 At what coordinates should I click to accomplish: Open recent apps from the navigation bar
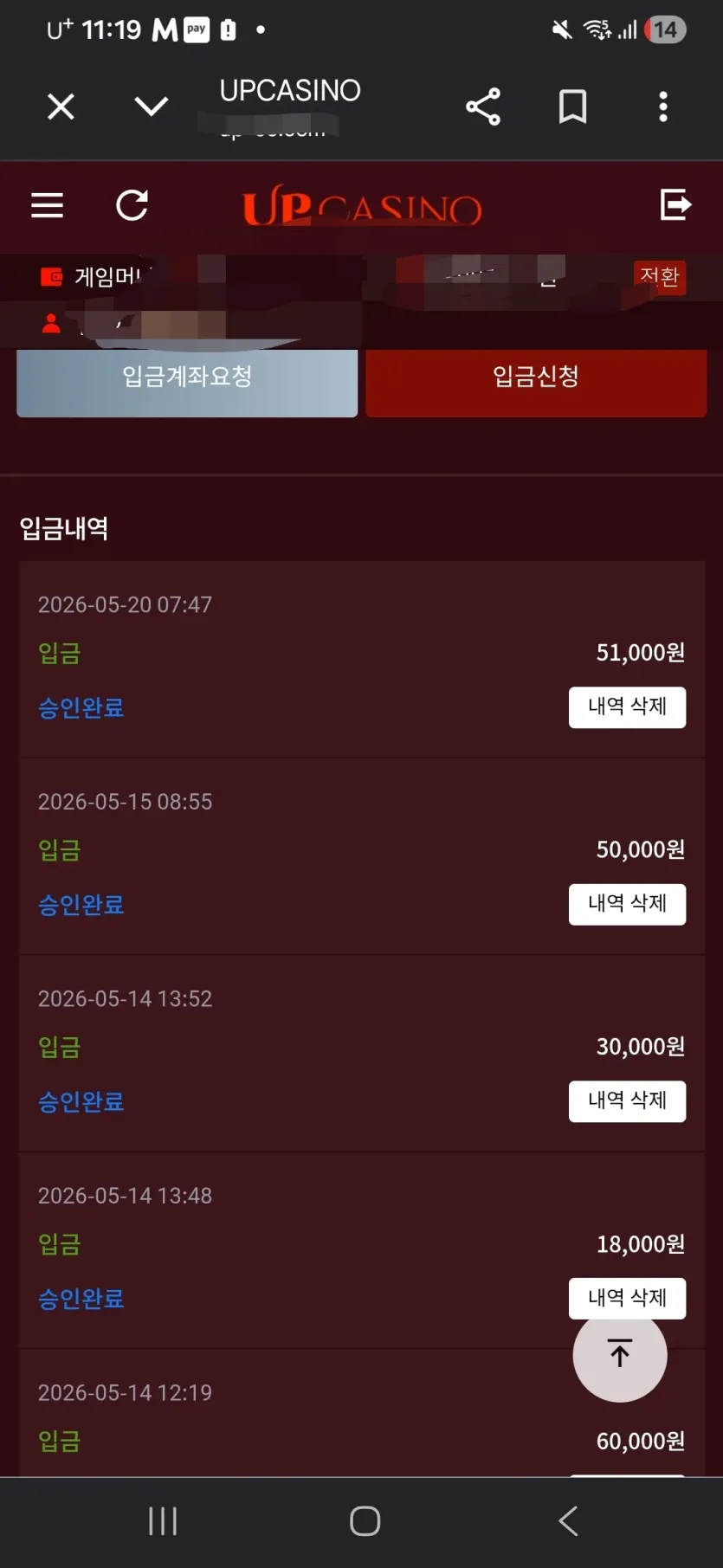click(163, 1520)
